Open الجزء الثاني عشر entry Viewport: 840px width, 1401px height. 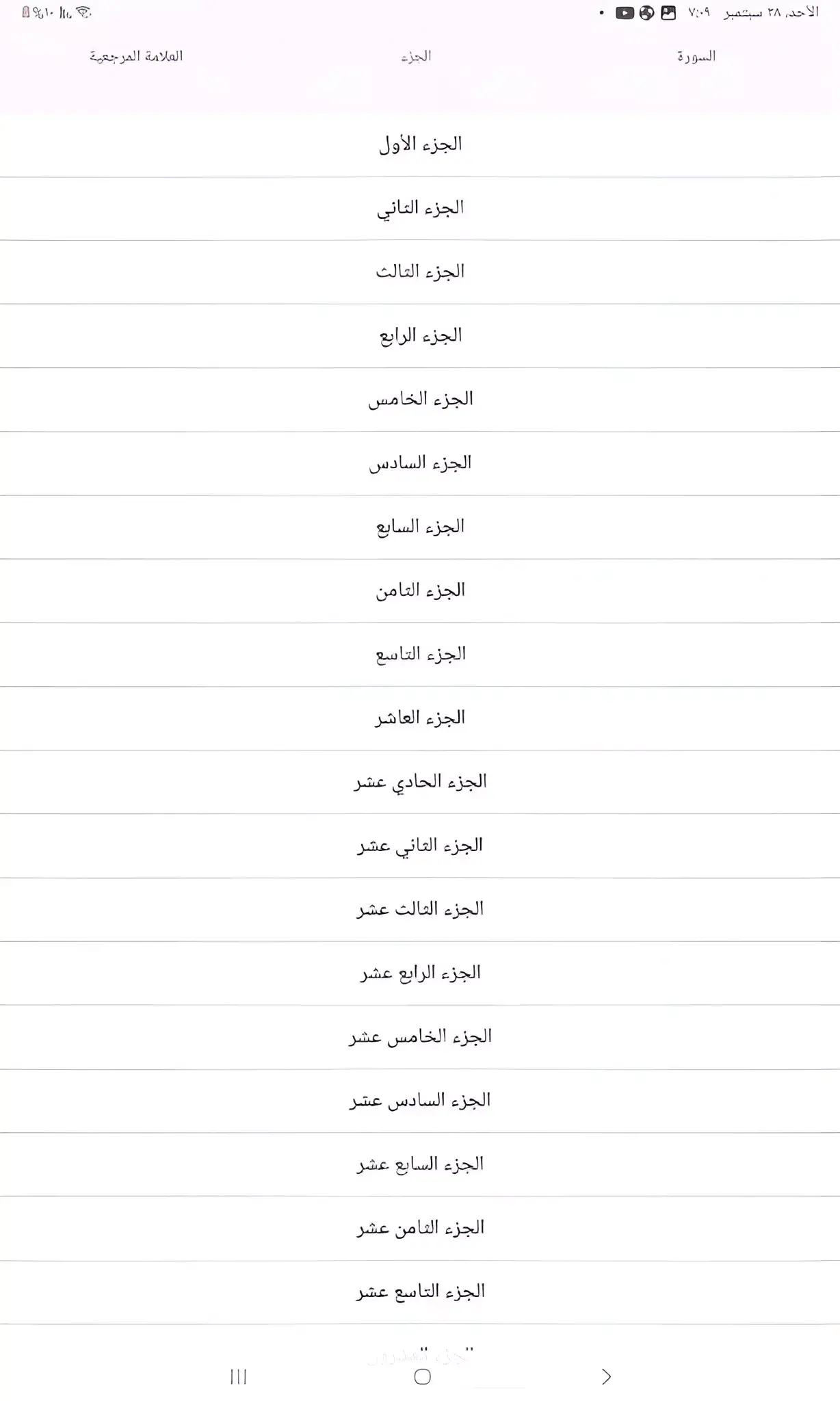pyautogui.click(x=420, y=844)
